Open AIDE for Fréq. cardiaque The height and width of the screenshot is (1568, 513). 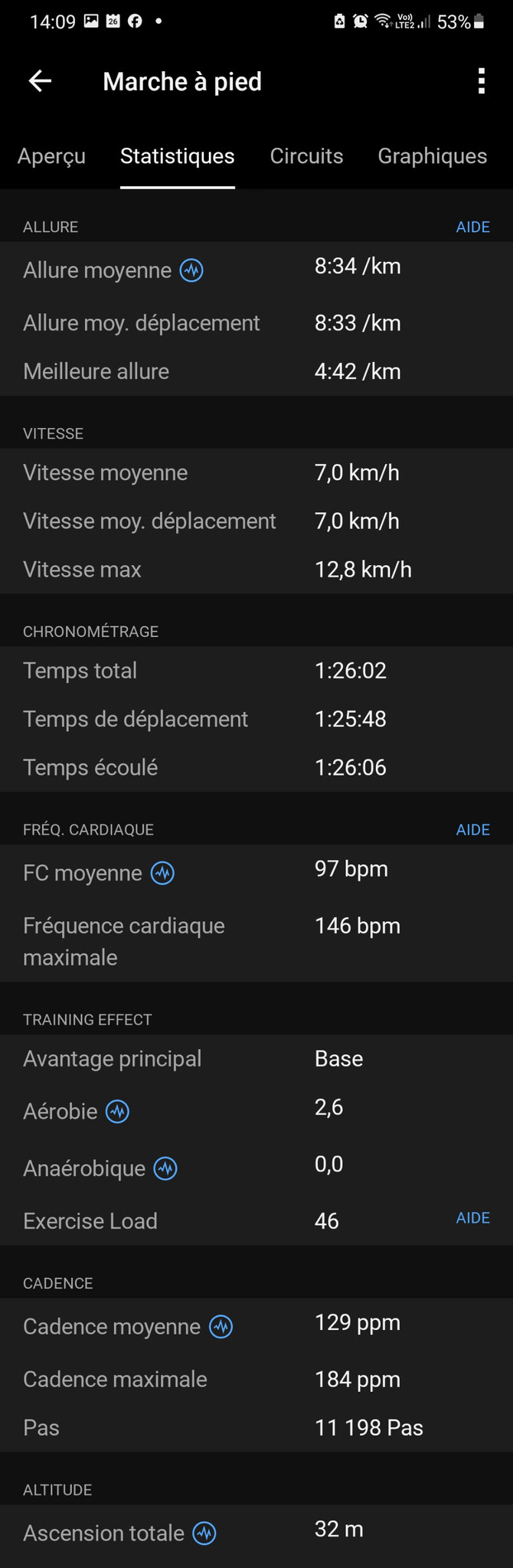point(472,830)
